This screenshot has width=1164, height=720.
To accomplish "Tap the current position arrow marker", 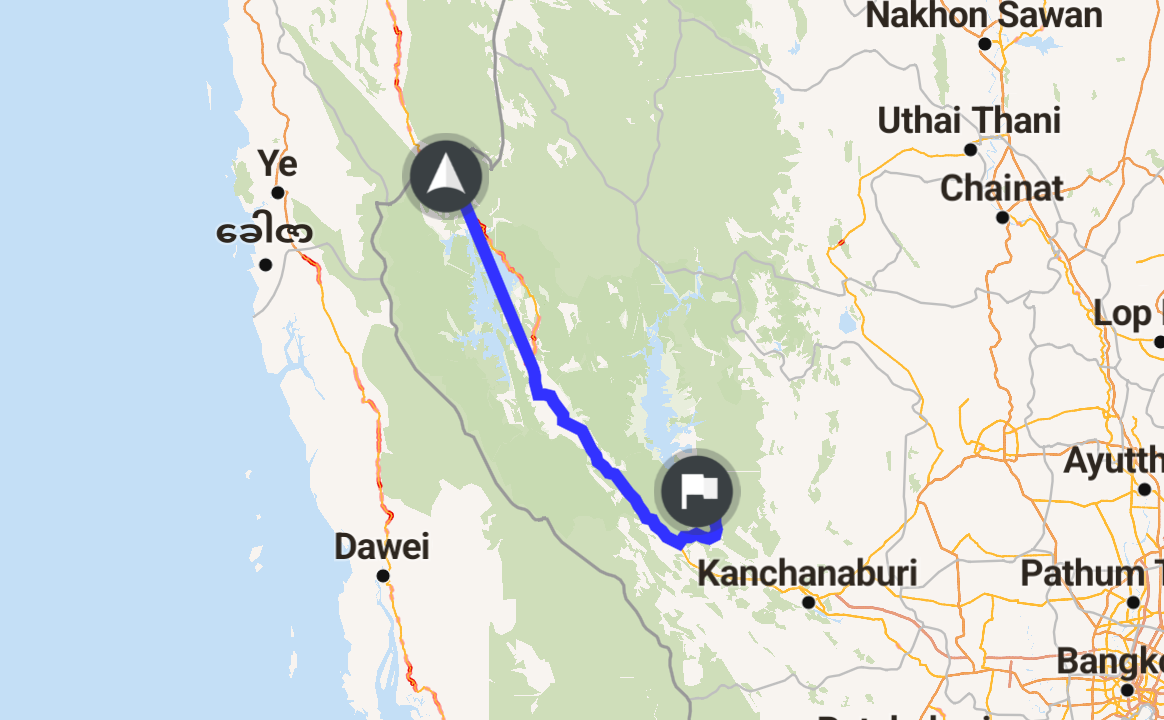I will (x=445, y=176).
